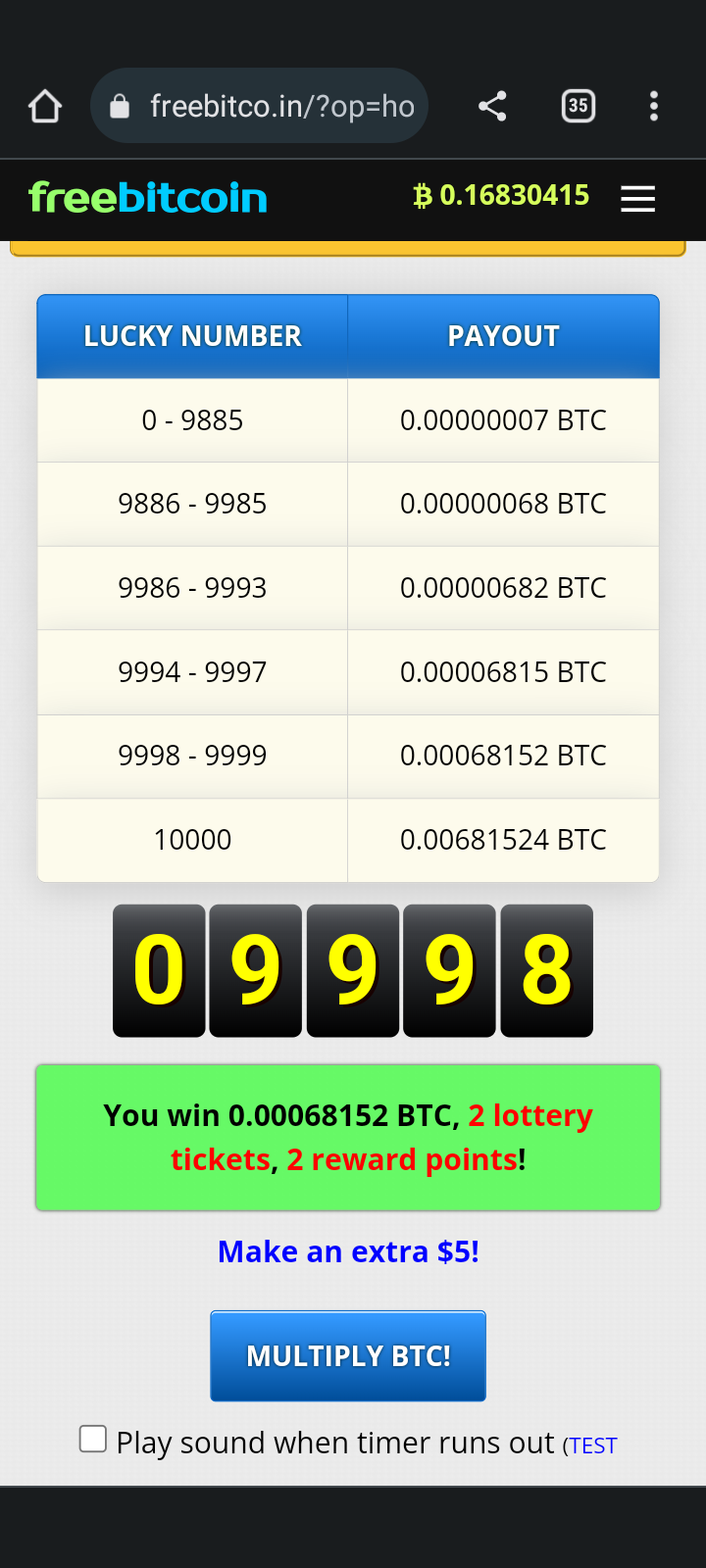
Task: Open the 2 reward points link
Action: point(402,1160)
